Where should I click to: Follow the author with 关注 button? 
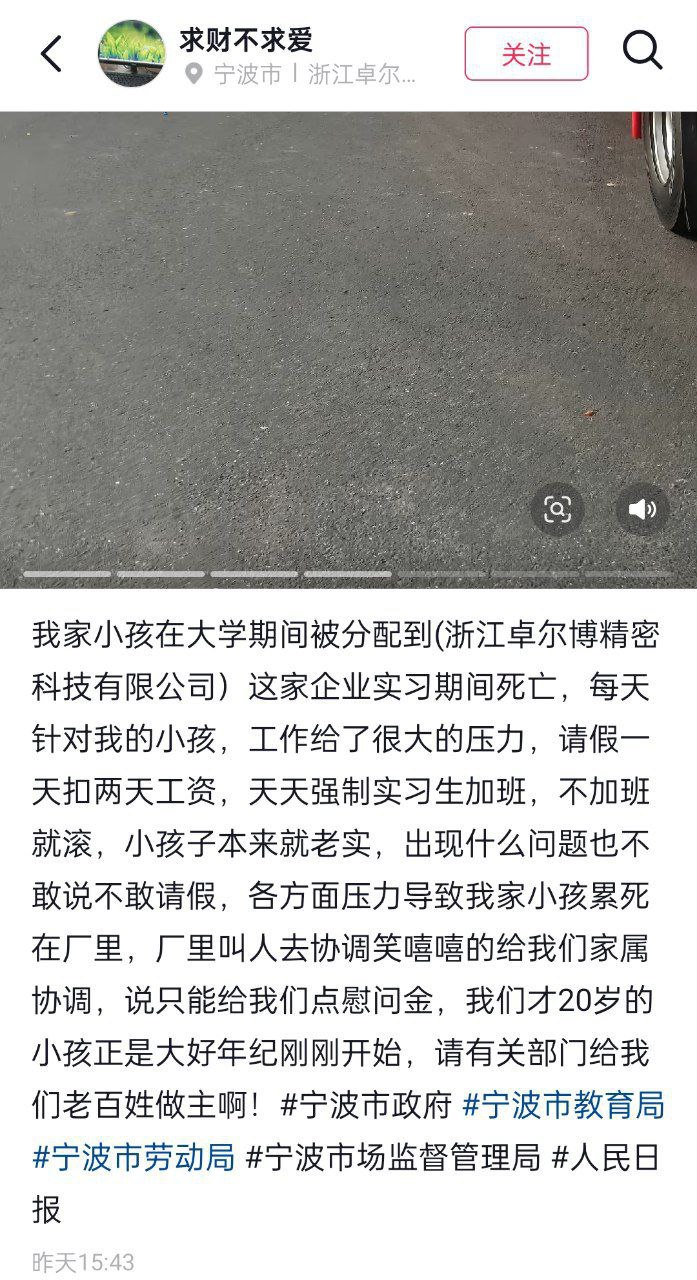pyautogui.click(x=526, y=54)
